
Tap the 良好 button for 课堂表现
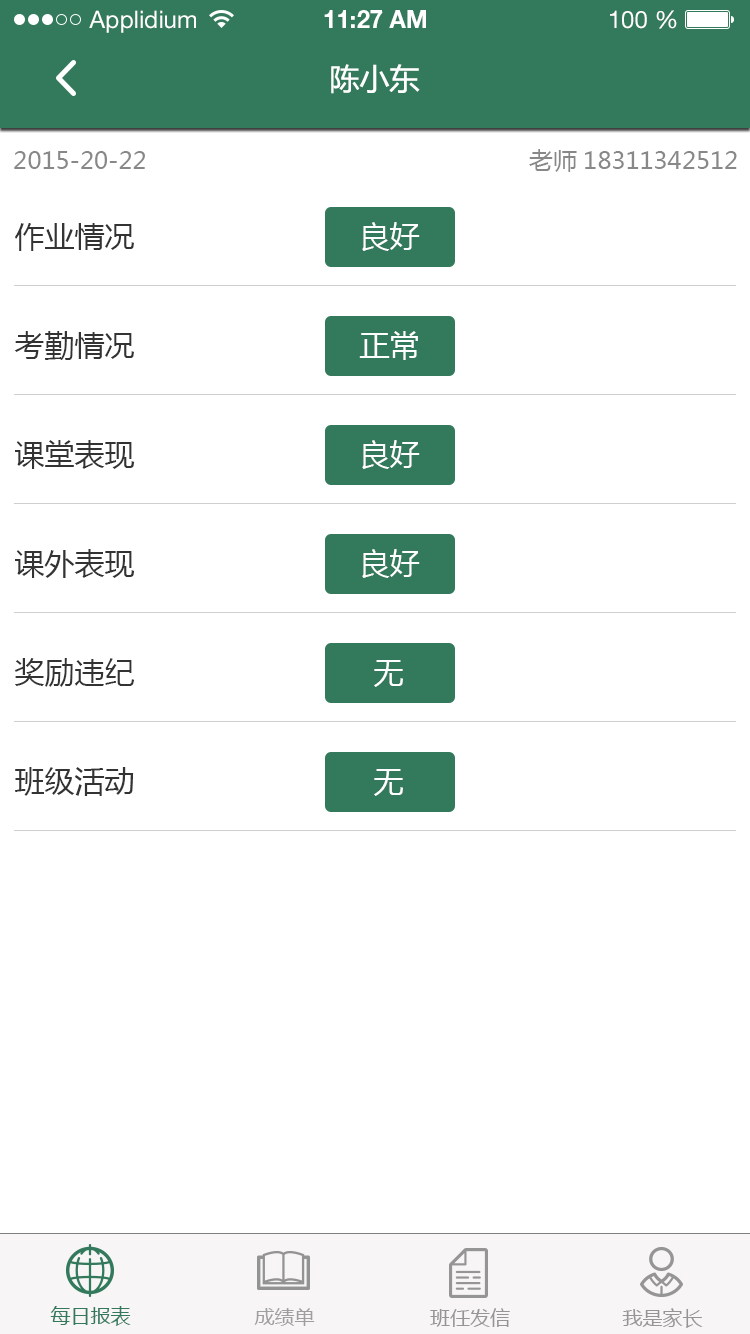point(390,455)
